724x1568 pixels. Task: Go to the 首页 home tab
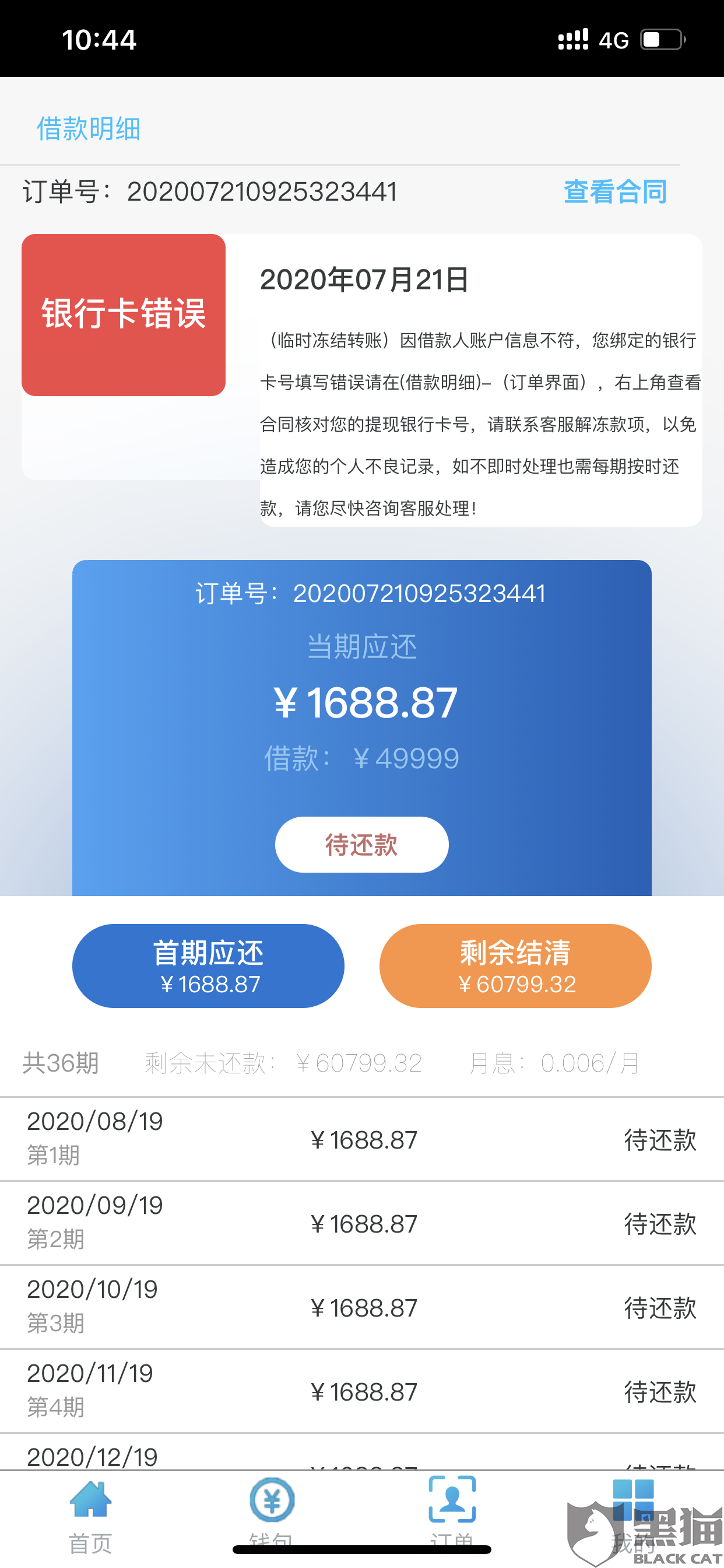(91, 1517)
